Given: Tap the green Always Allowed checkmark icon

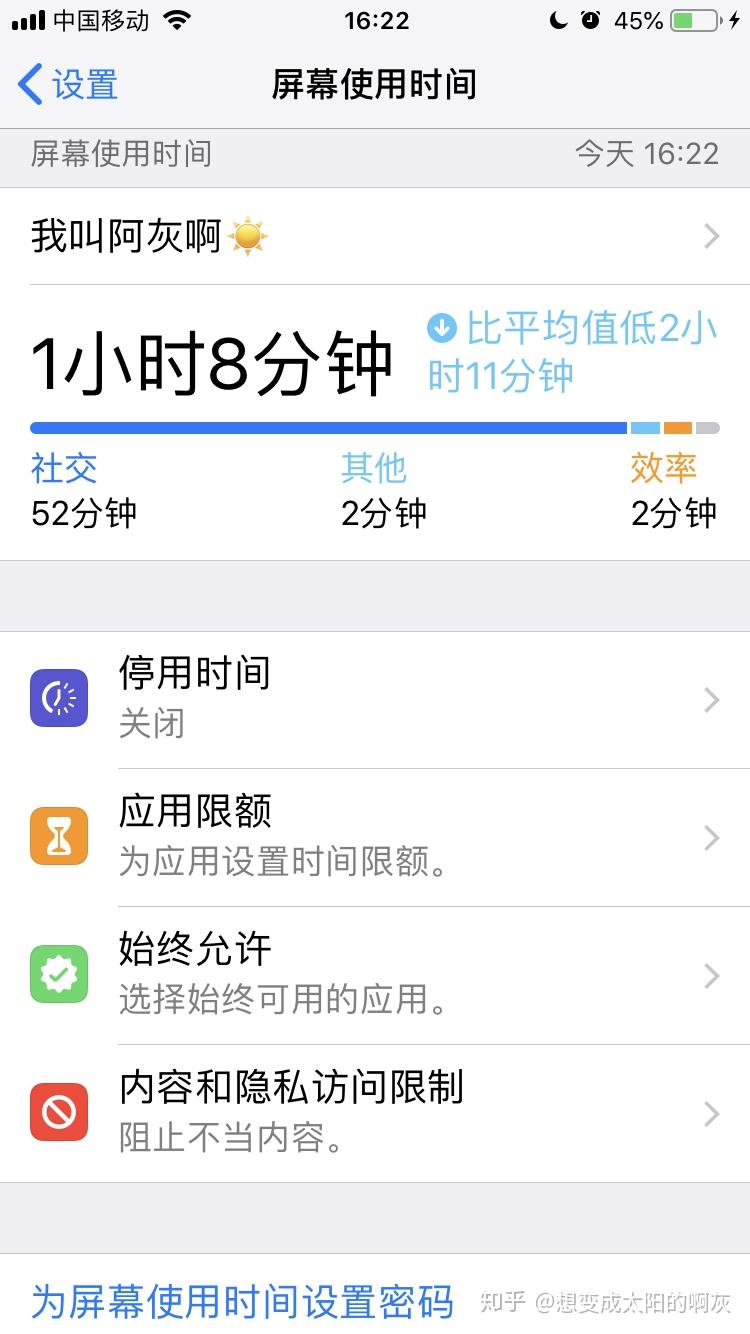Looking at the screenshot, I should (x=58, y=974).
